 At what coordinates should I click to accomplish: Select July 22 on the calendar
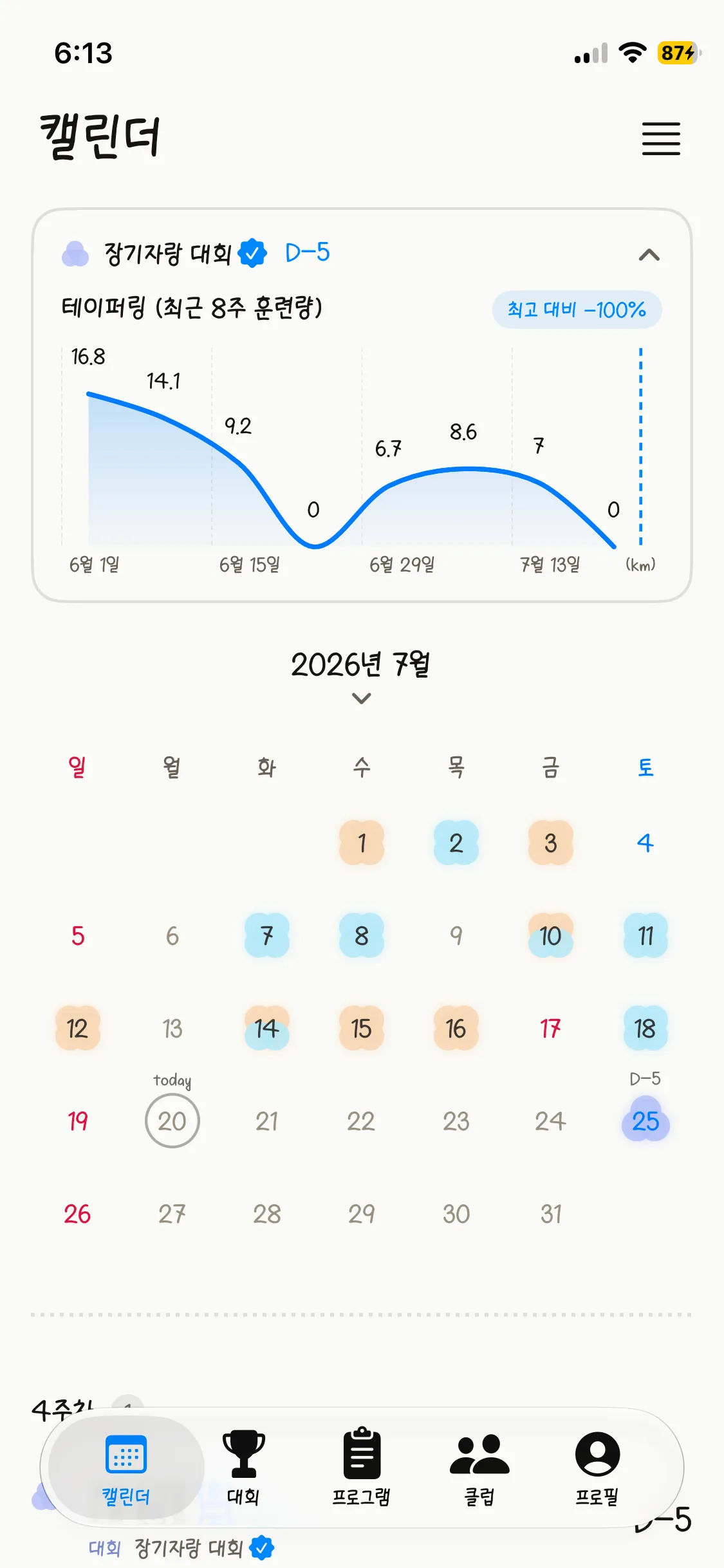point(362,1121)
